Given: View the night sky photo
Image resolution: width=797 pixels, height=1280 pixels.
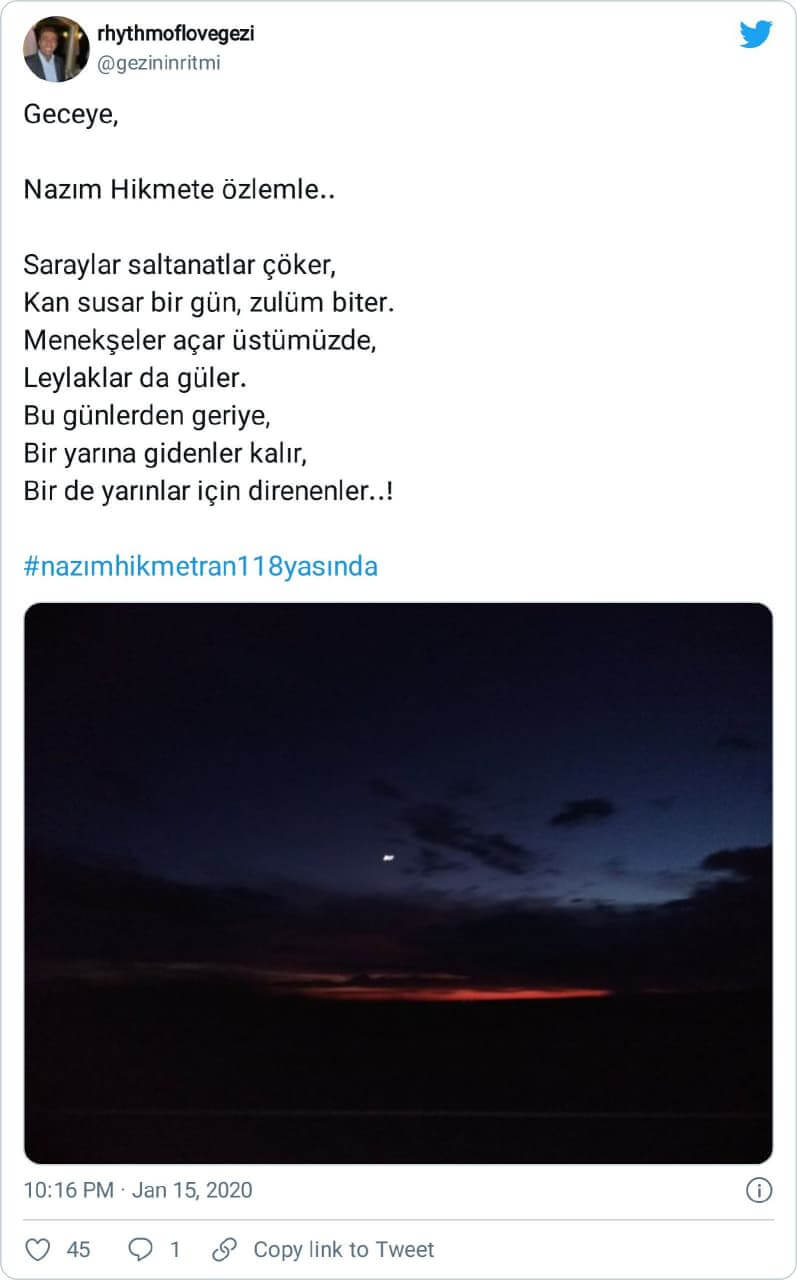Looking at the screenshot, I should [398, 883].
